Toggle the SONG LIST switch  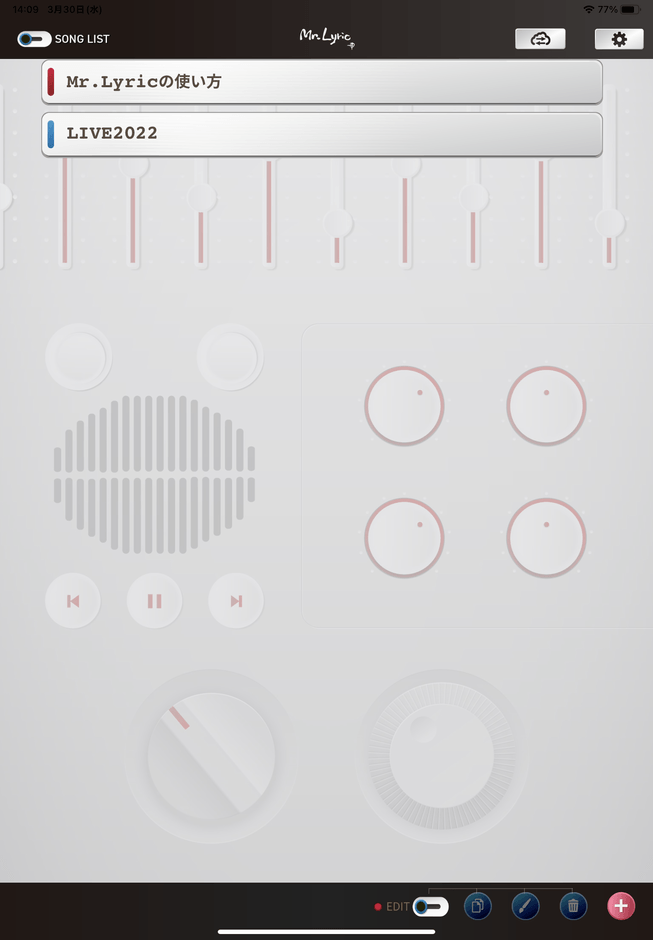34,39
